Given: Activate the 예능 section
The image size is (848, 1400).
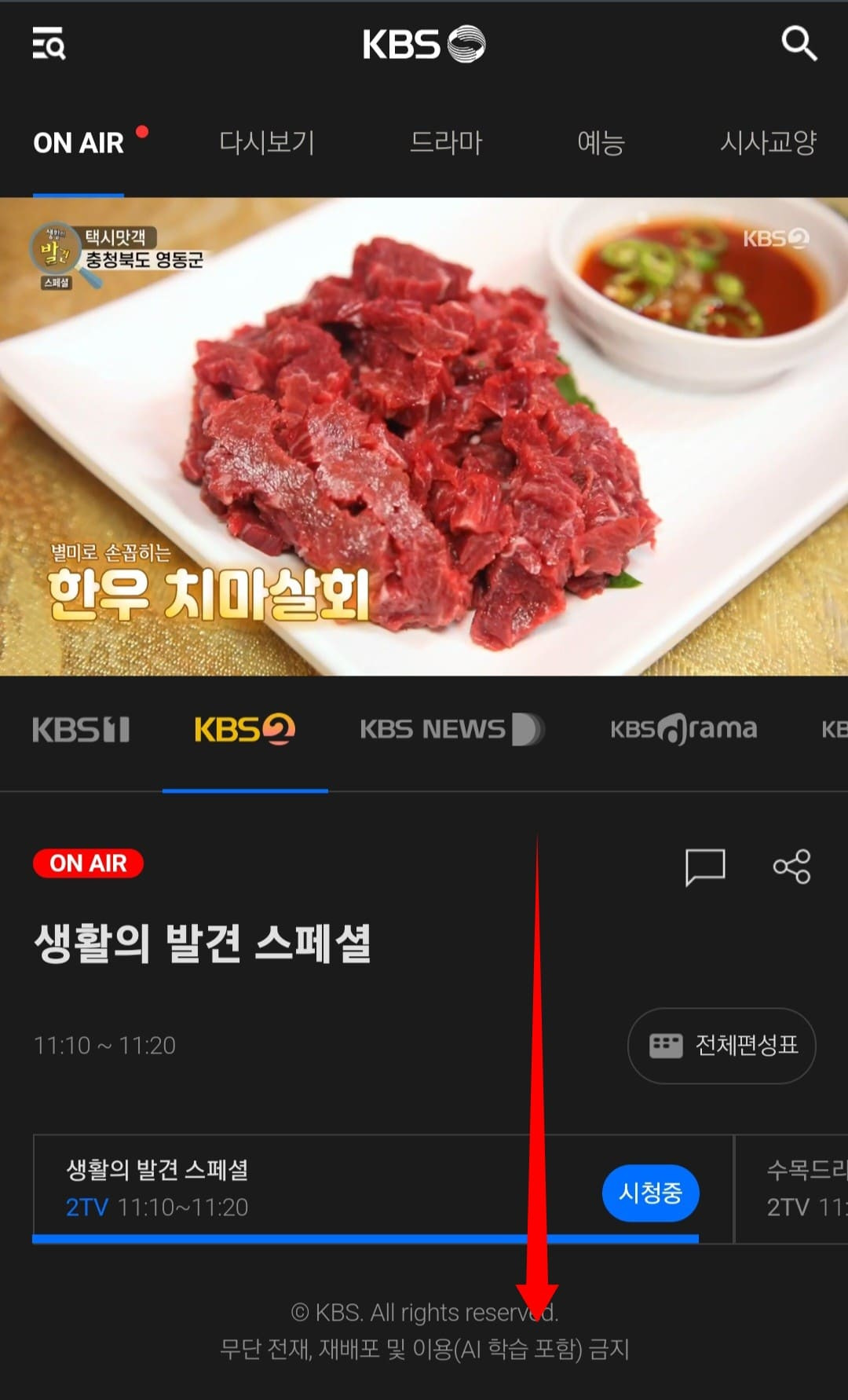Looking at the screenshot, I should 601,143.
